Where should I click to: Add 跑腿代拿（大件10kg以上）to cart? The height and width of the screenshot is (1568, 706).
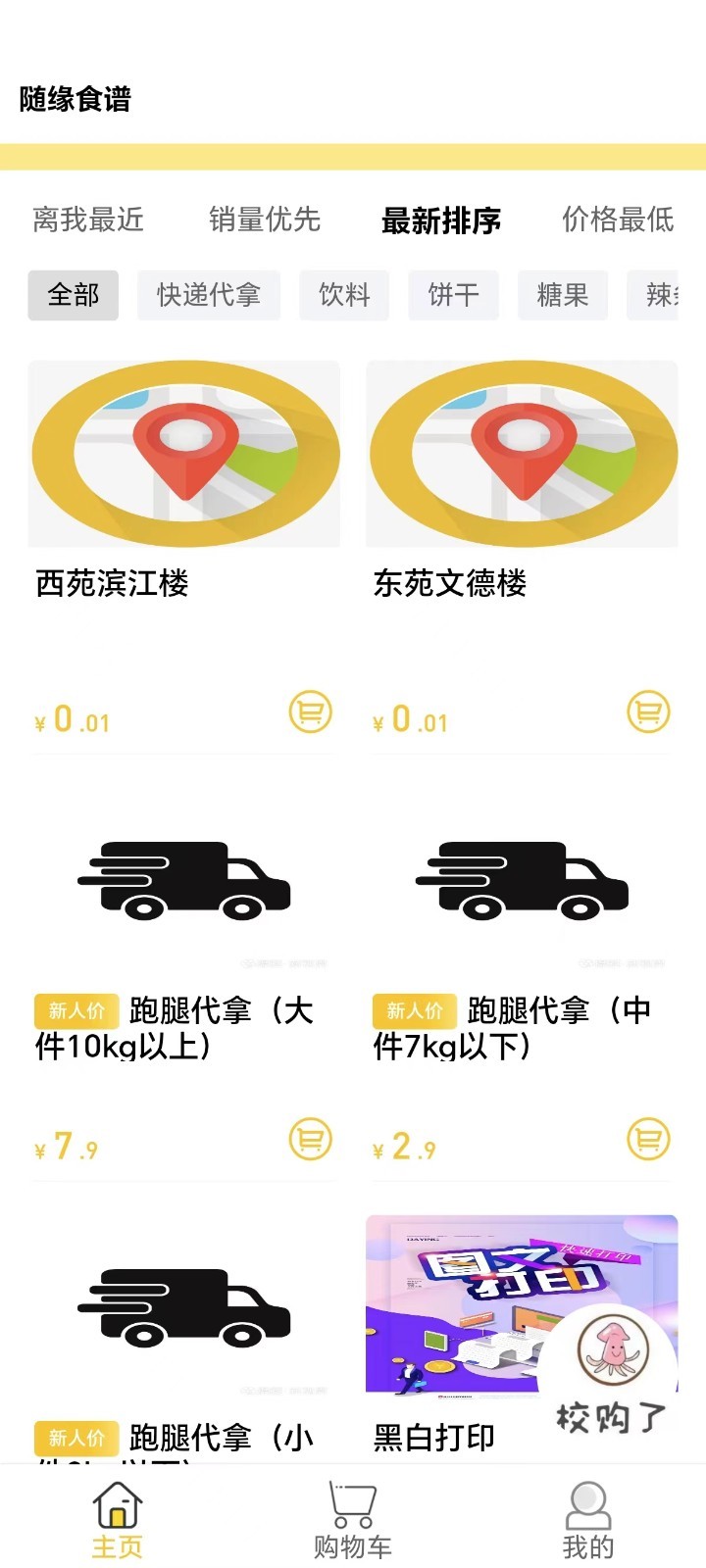(309, 1140)
